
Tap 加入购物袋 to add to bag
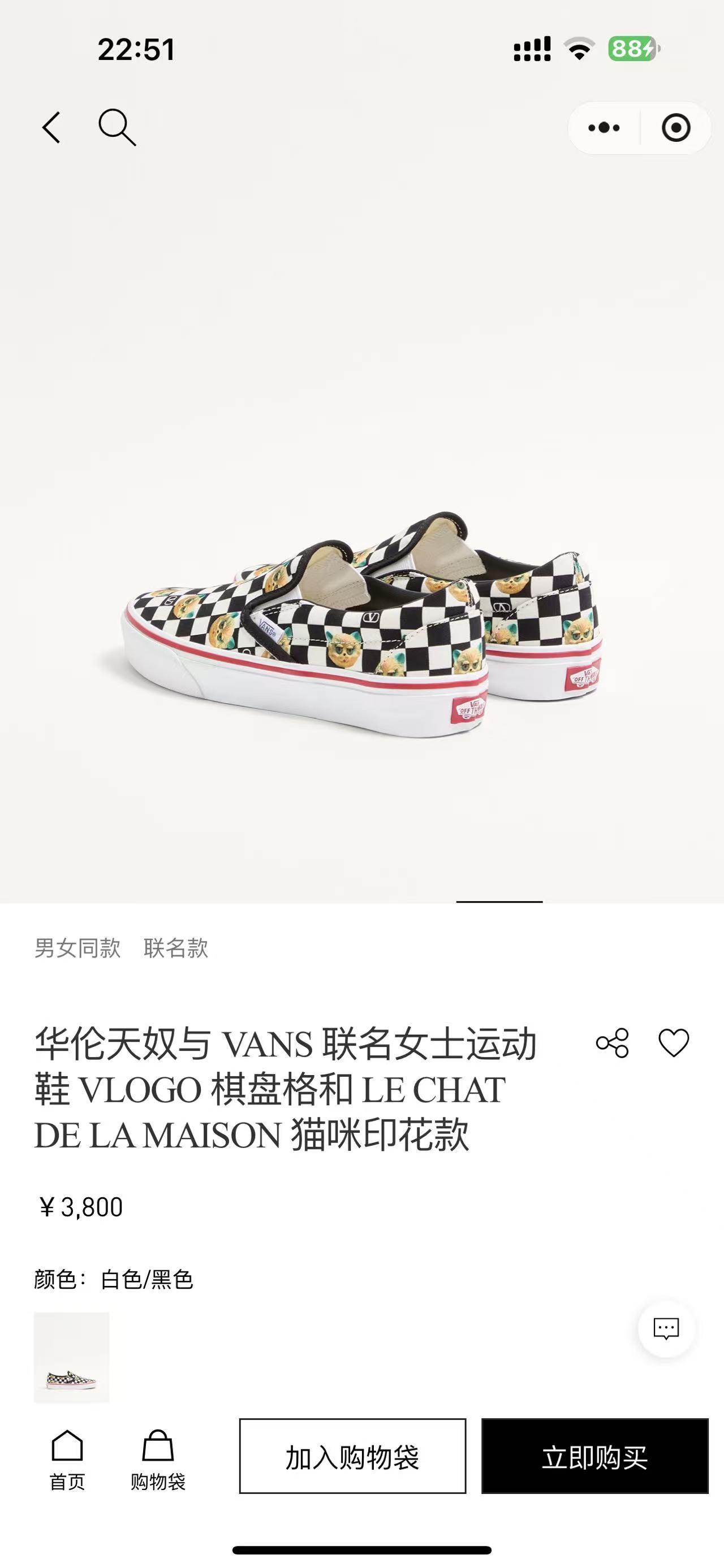352,1456
